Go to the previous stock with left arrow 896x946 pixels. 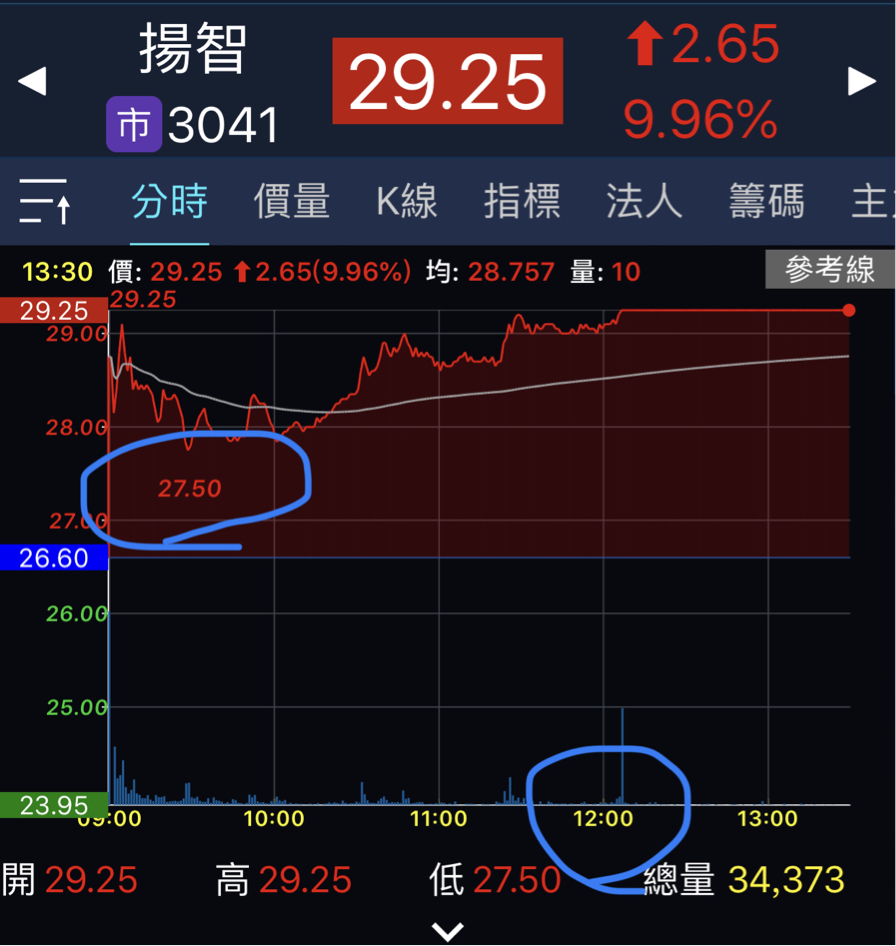coord(32,81)
